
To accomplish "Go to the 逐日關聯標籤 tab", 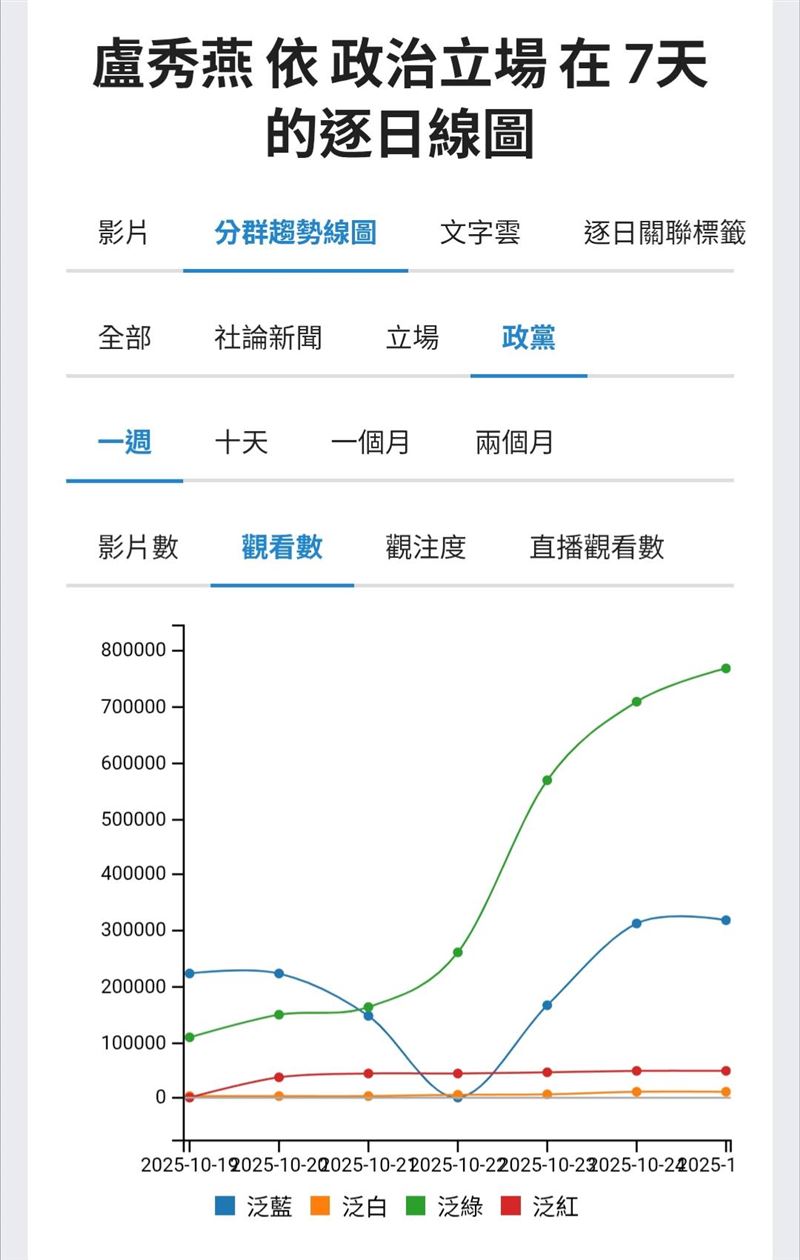I will (664, 234).
